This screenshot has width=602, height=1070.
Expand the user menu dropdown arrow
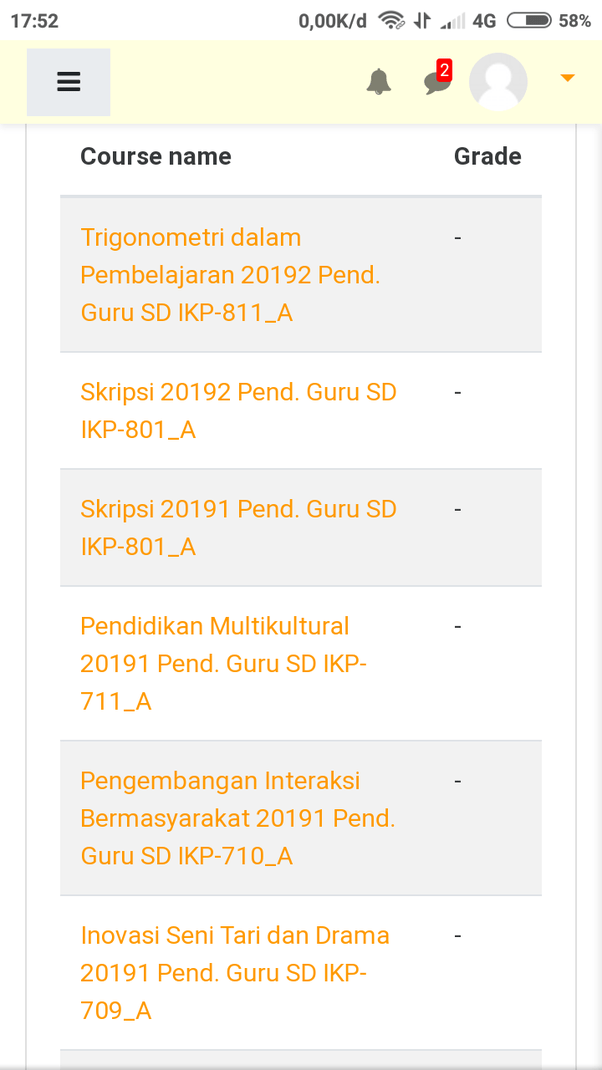coord(567,78)
